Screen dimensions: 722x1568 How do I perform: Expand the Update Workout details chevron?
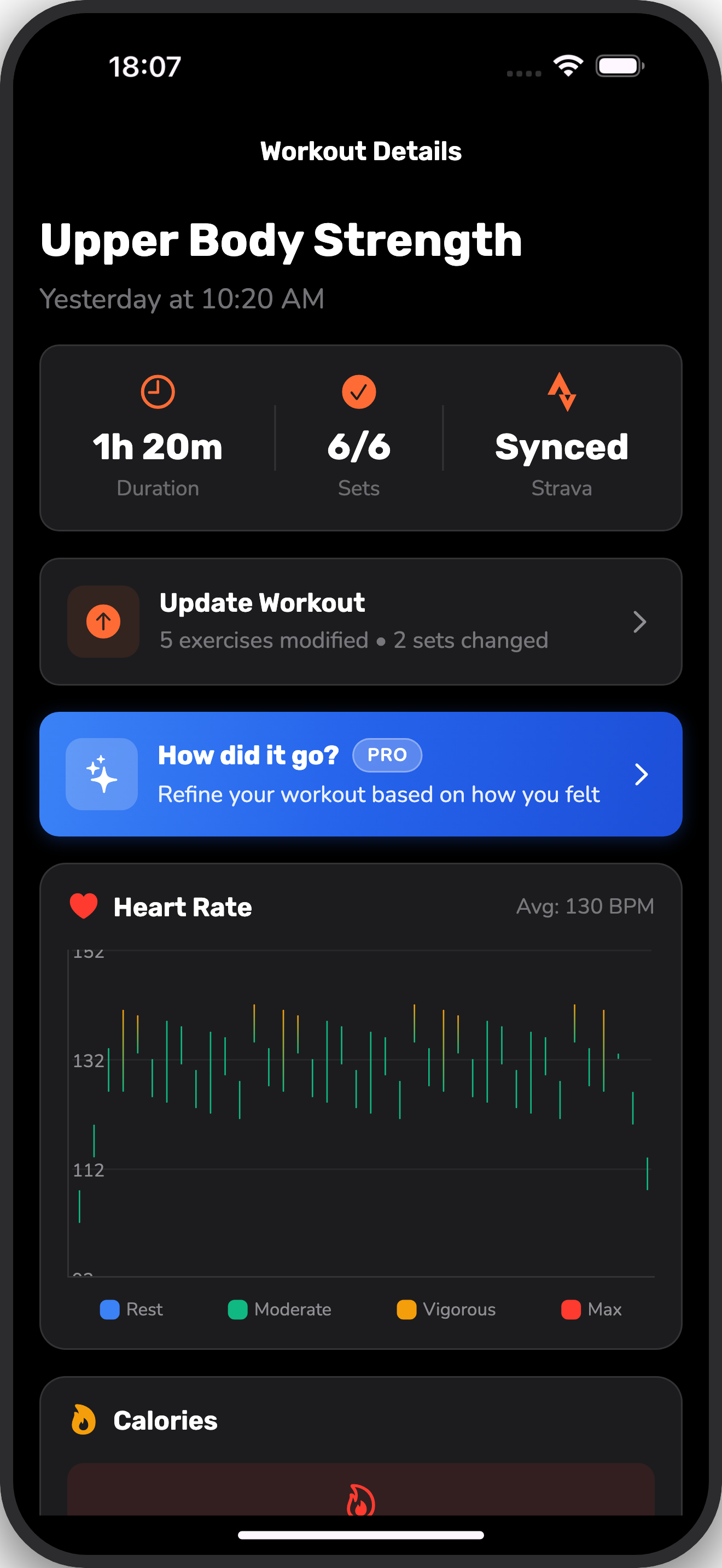tap(640, 621)
